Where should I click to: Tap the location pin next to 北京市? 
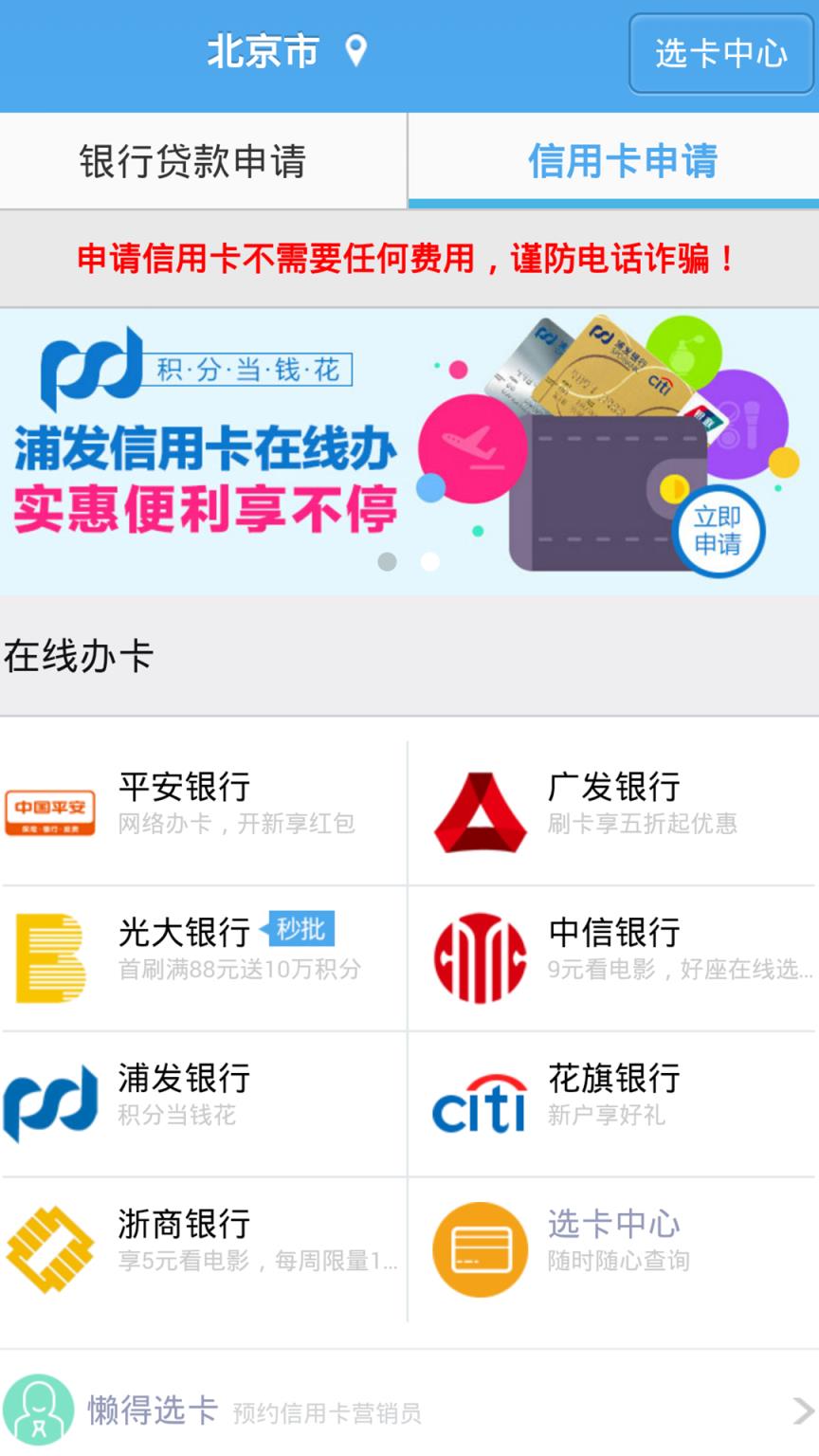pyautogui.click(x=355, y=52)
